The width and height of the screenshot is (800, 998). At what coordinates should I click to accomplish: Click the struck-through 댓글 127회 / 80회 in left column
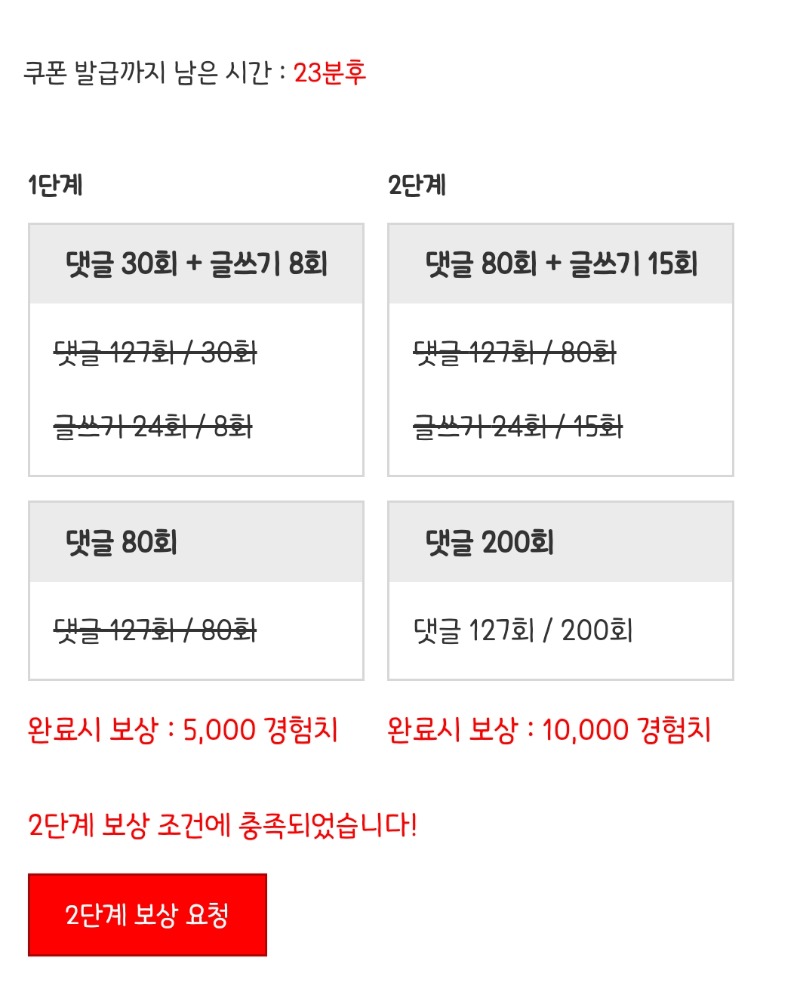(x=155, y=632)
